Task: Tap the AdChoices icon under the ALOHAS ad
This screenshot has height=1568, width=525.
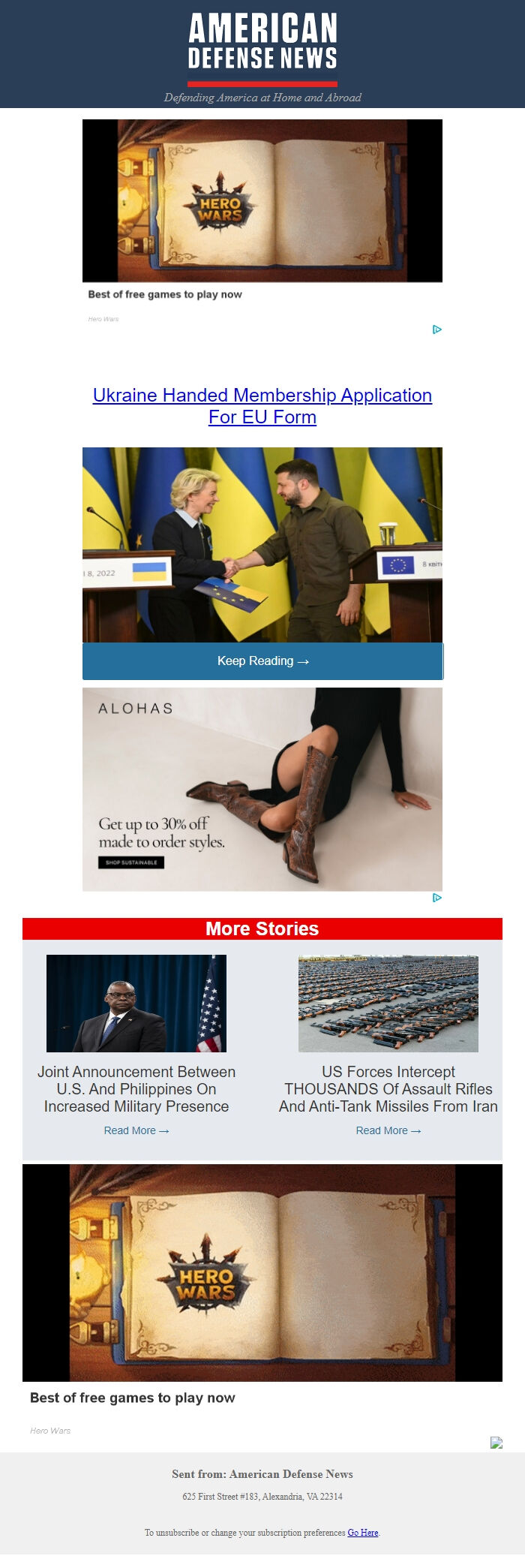Action: [x=437, y=898]
